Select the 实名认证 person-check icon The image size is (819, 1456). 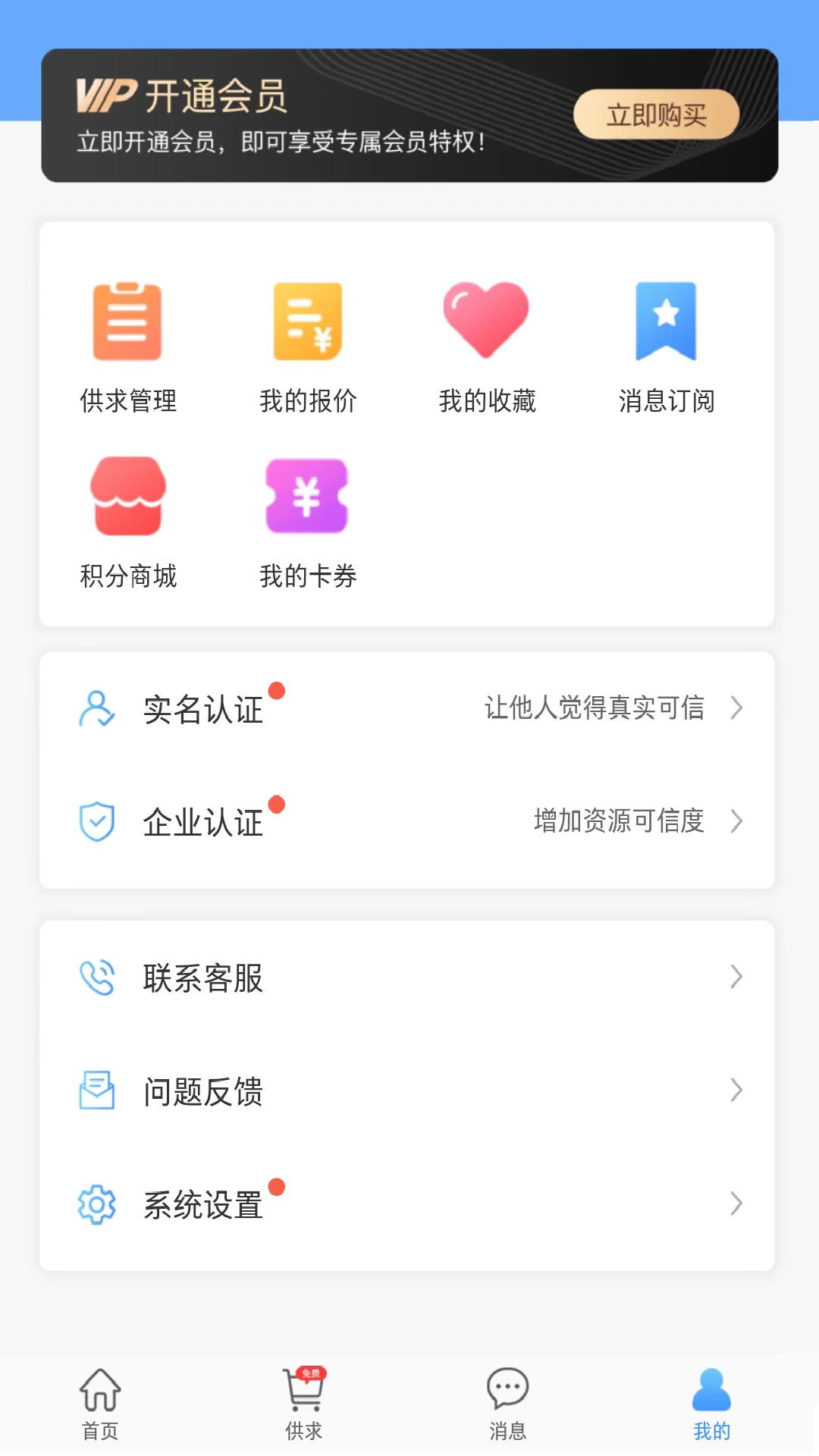[96, 709]
